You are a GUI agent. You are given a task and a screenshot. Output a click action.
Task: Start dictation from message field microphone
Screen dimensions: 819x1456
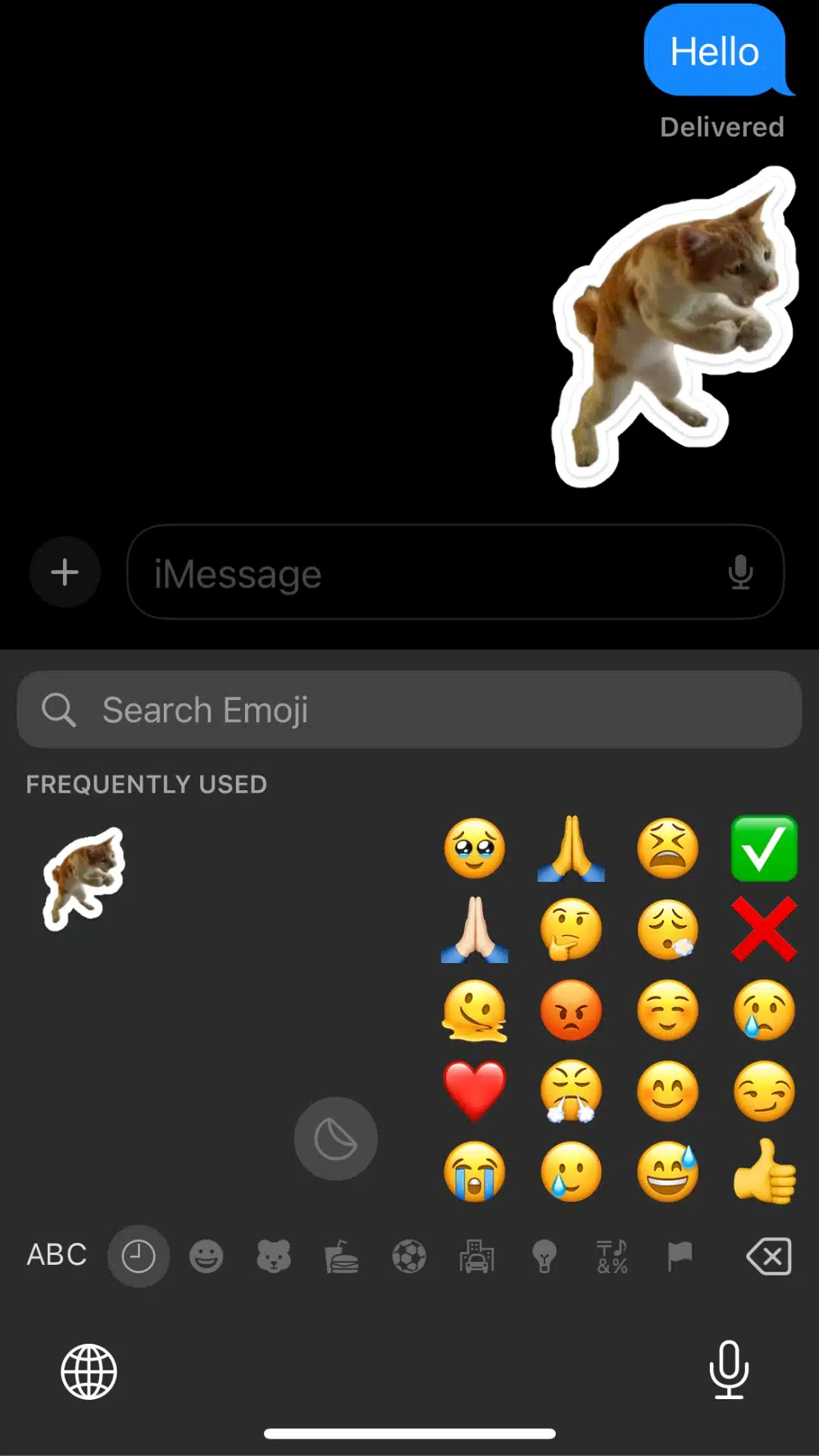[x=740, y=573]
